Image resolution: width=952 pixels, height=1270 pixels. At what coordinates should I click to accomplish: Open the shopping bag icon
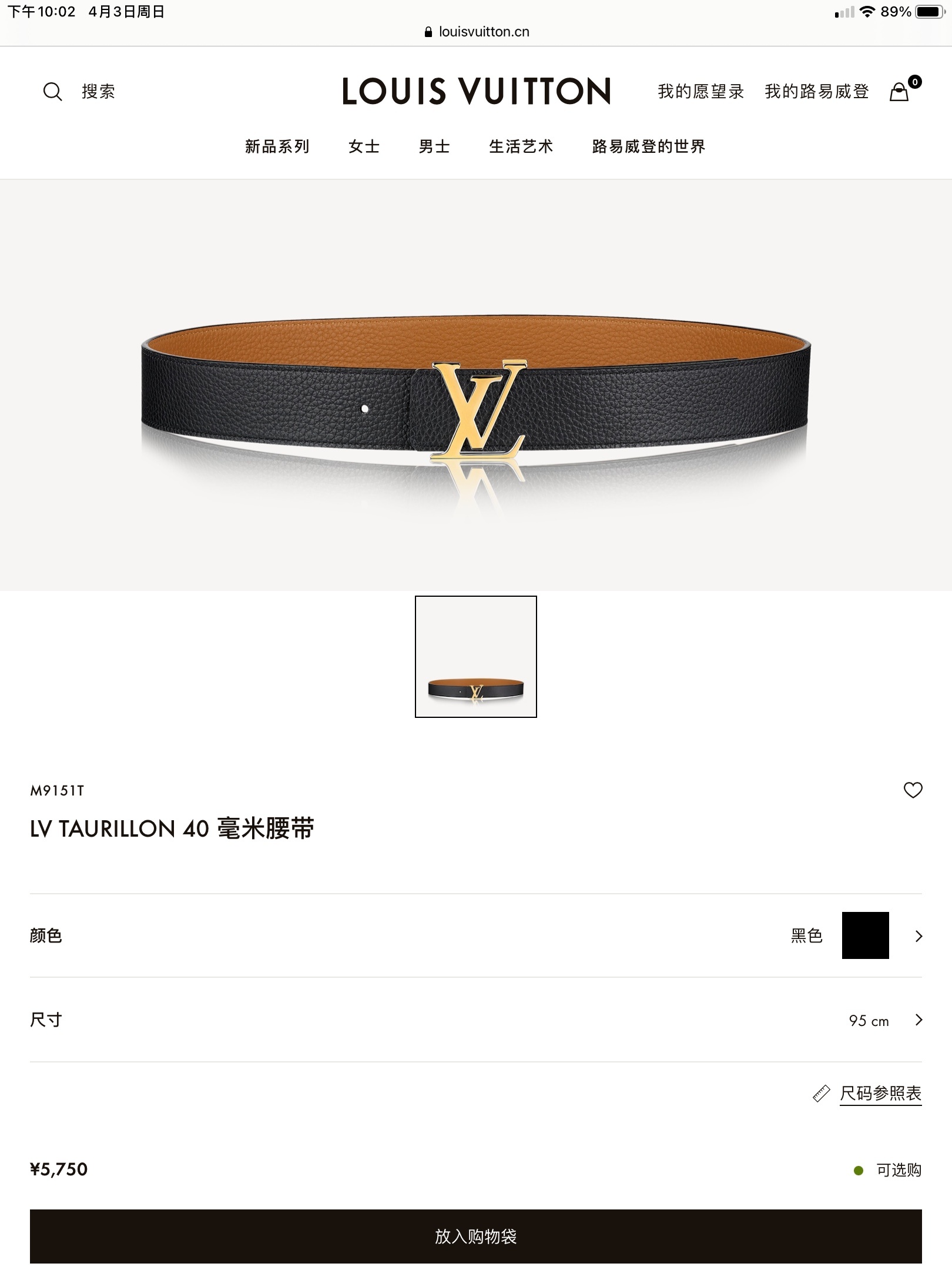coord(900,92)
